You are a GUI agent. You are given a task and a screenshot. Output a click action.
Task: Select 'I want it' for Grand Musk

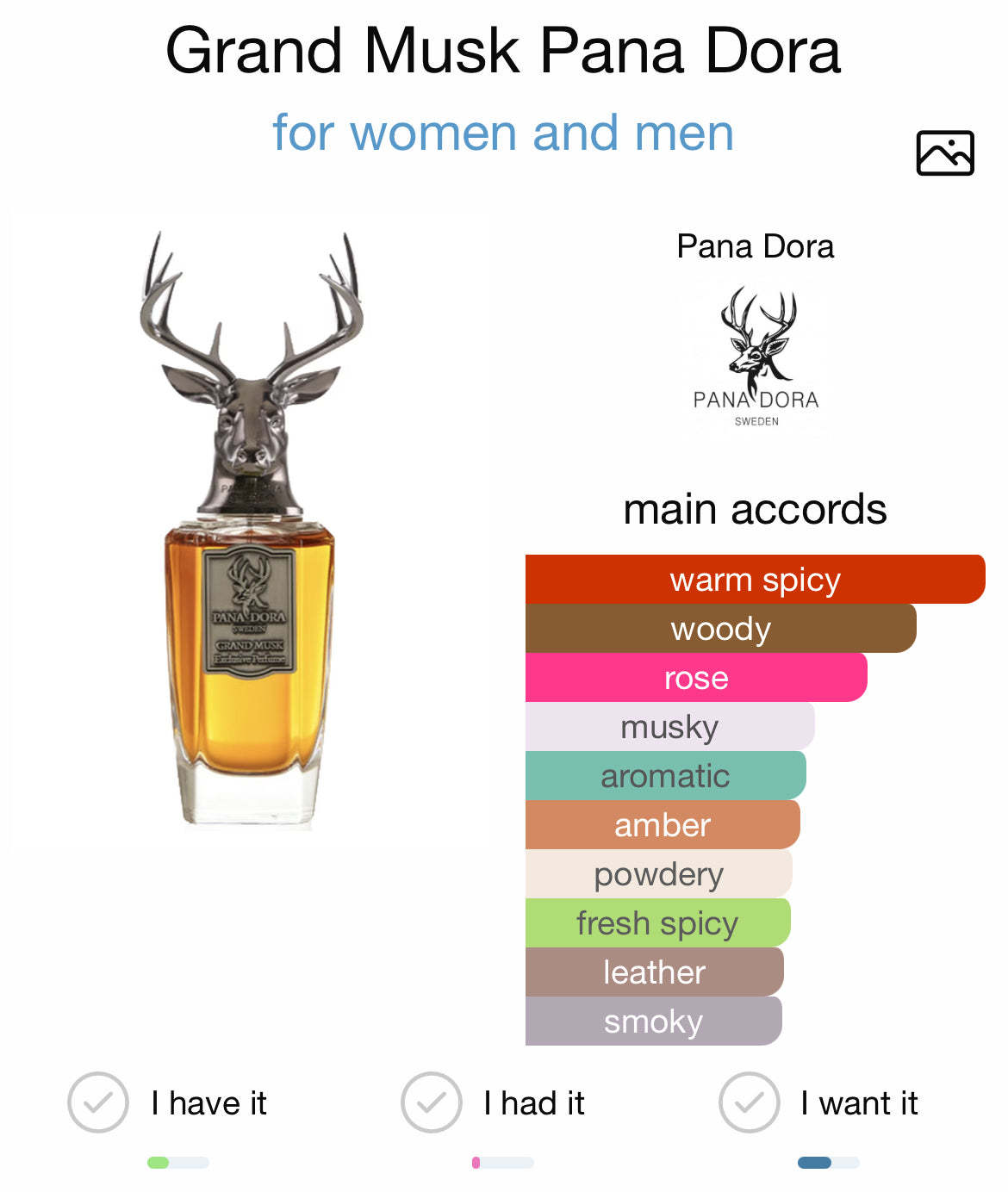coord(750,1102)
